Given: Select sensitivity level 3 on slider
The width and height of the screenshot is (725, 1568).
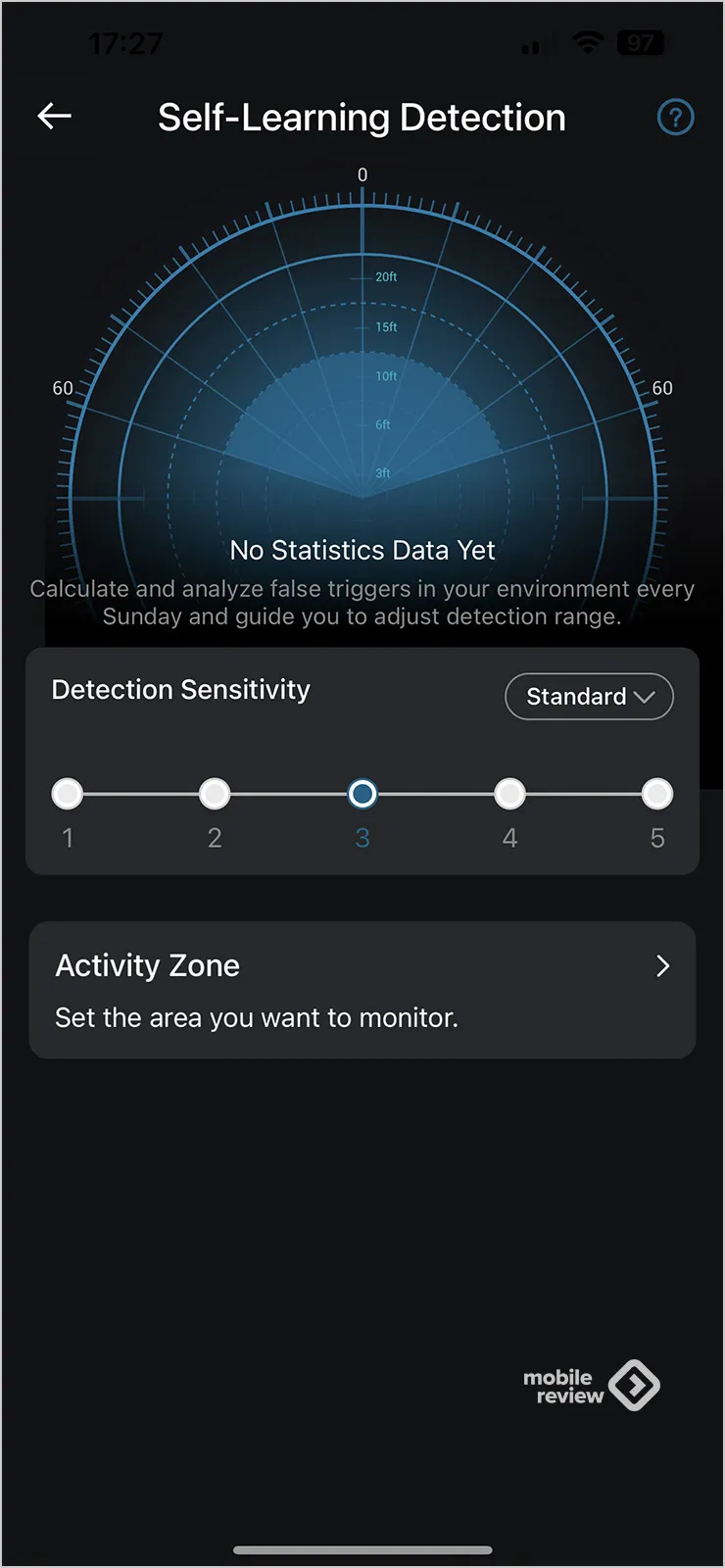Looking at the screenshot, I should (362, 794).
